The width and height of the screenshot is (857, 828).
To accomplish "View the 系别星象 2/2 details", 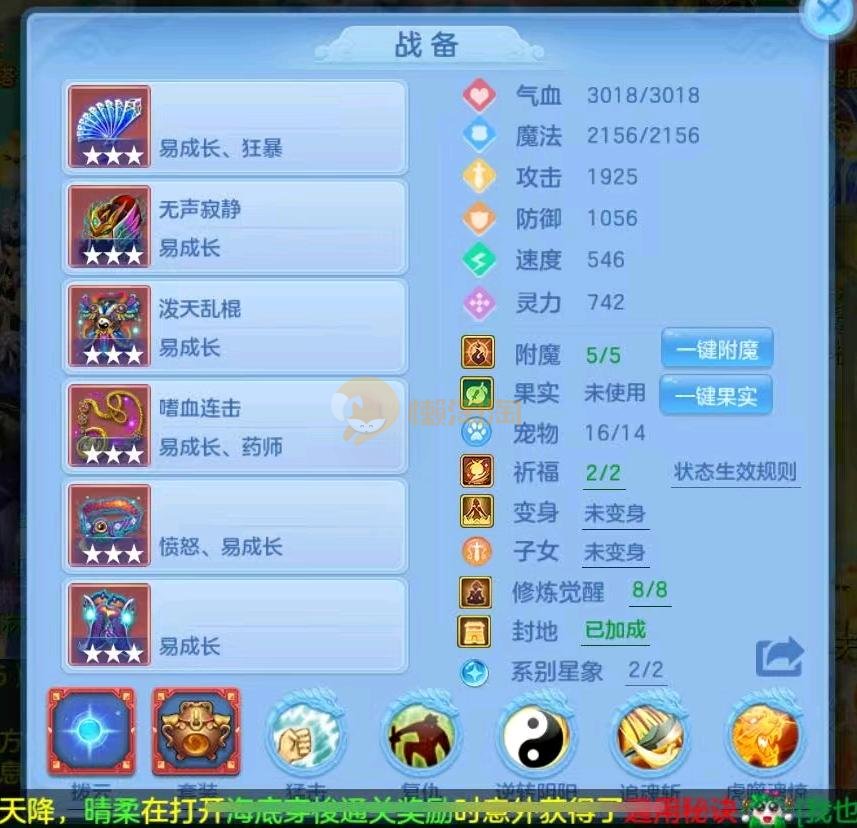I will tap(645, 671).
